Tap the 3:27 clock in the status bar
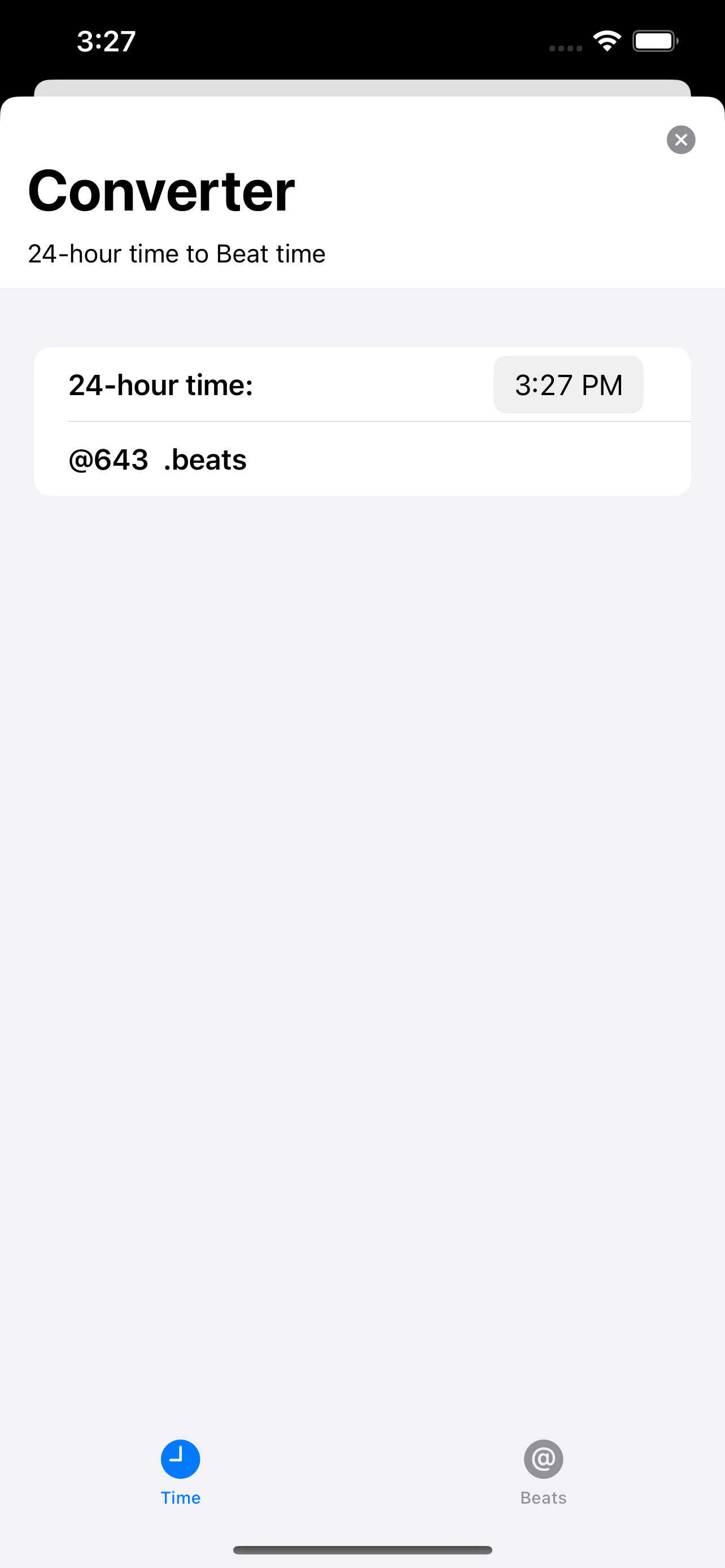 [106, 40]
